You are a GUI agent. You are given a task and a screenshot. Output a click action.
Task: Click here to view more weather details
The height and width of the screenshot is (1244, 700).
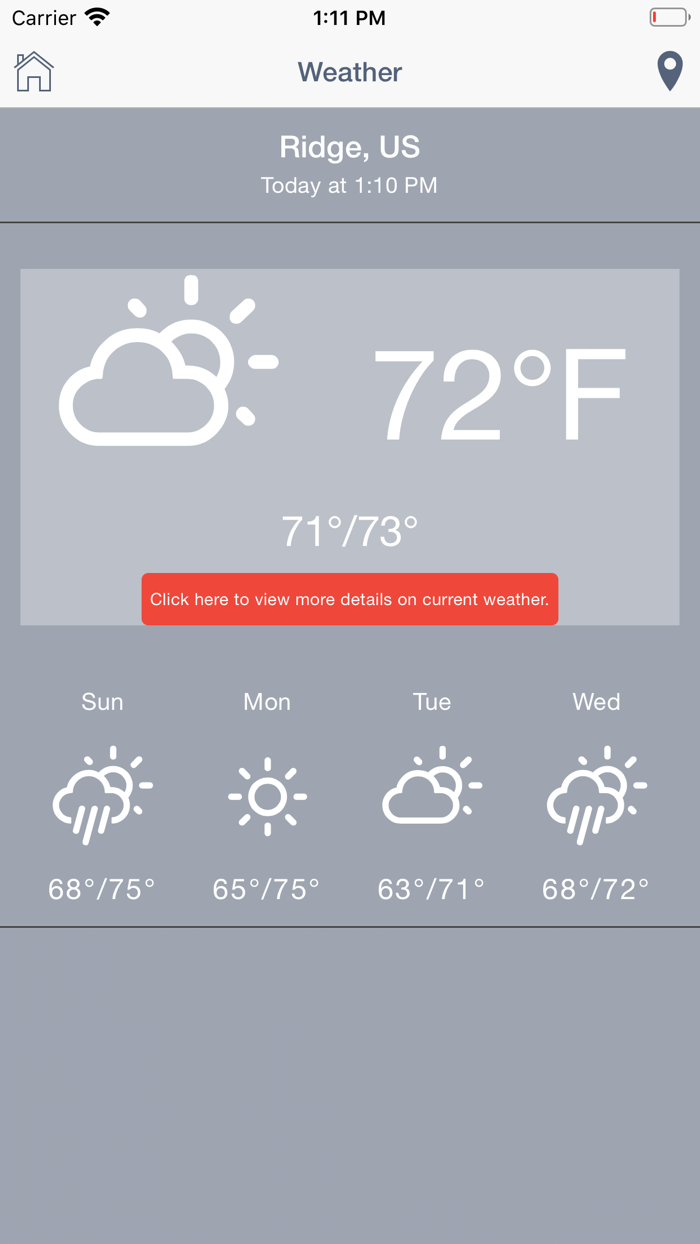[350, 599]
